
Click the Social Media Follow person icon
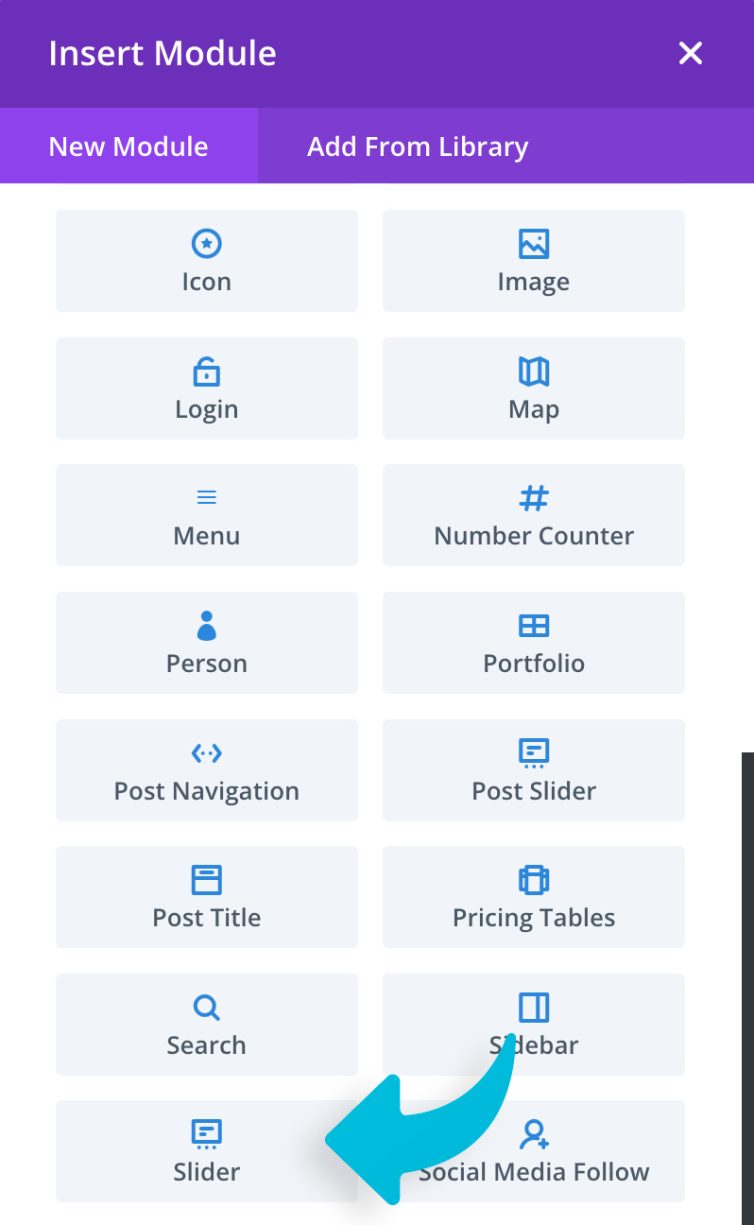pos(533,1132)
